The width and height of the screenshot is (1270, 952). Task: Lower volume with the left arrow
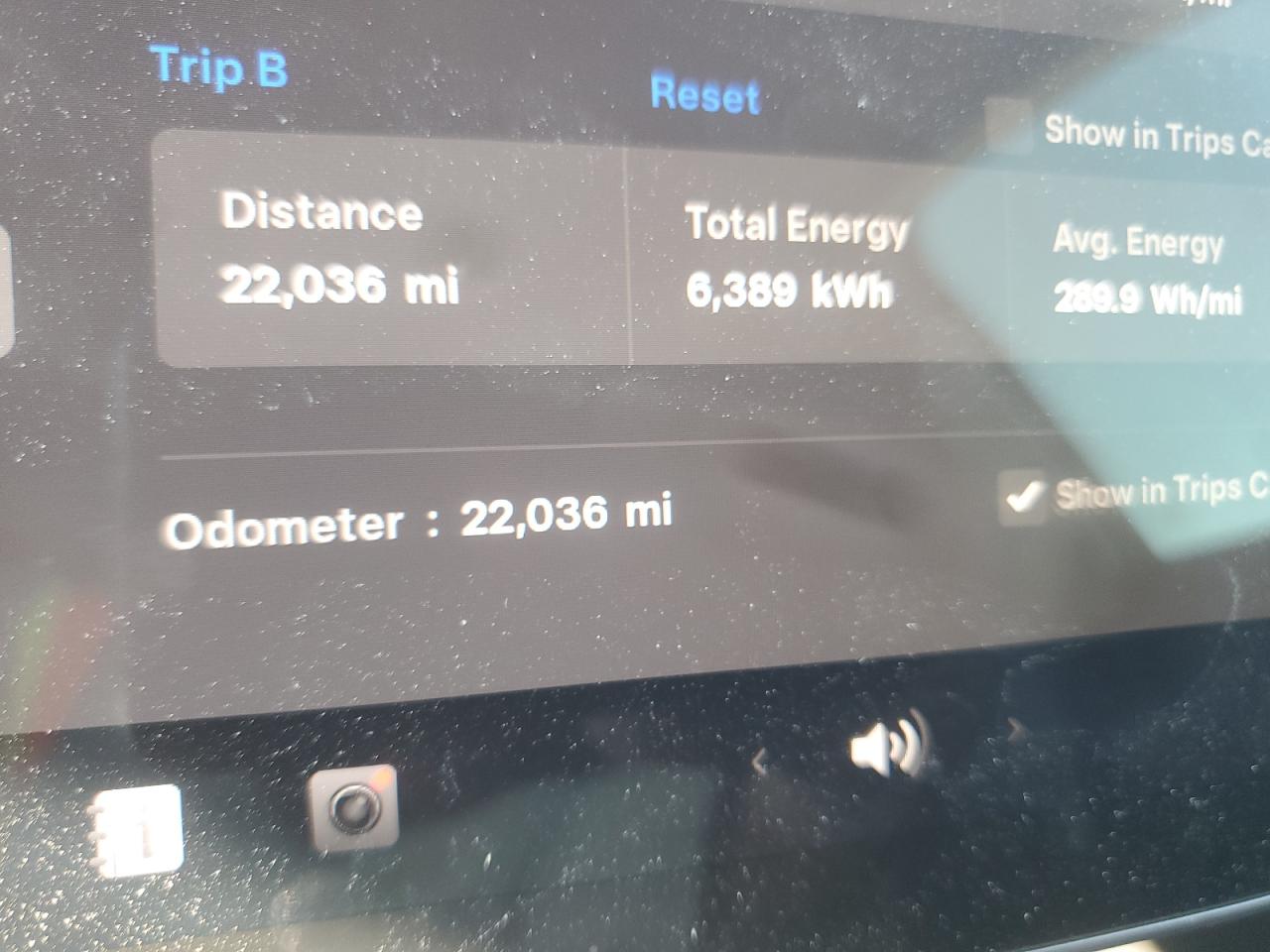pos(760,761)
